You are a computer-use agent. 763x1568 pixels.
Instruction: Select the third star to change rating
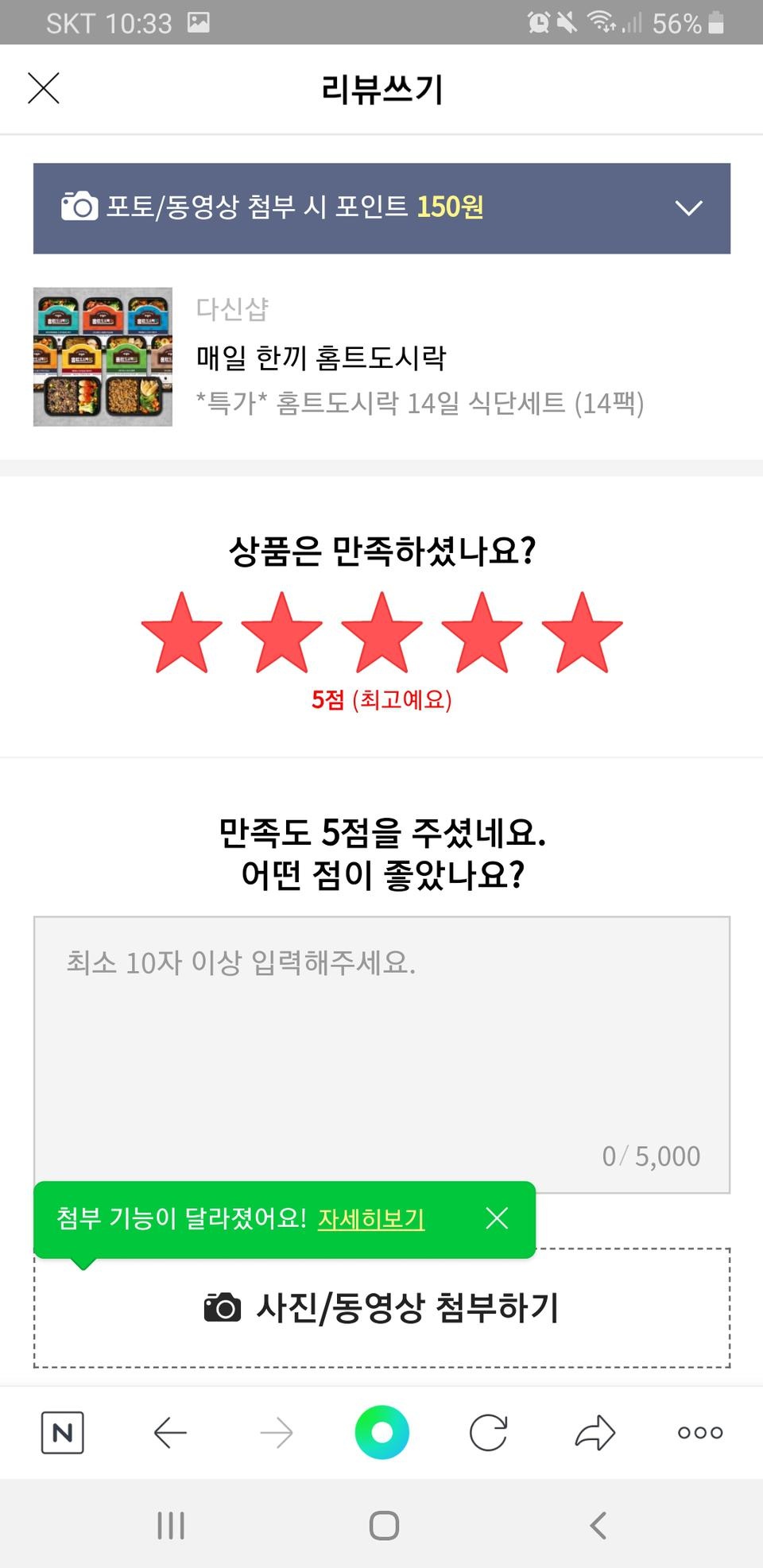point(381,632)
